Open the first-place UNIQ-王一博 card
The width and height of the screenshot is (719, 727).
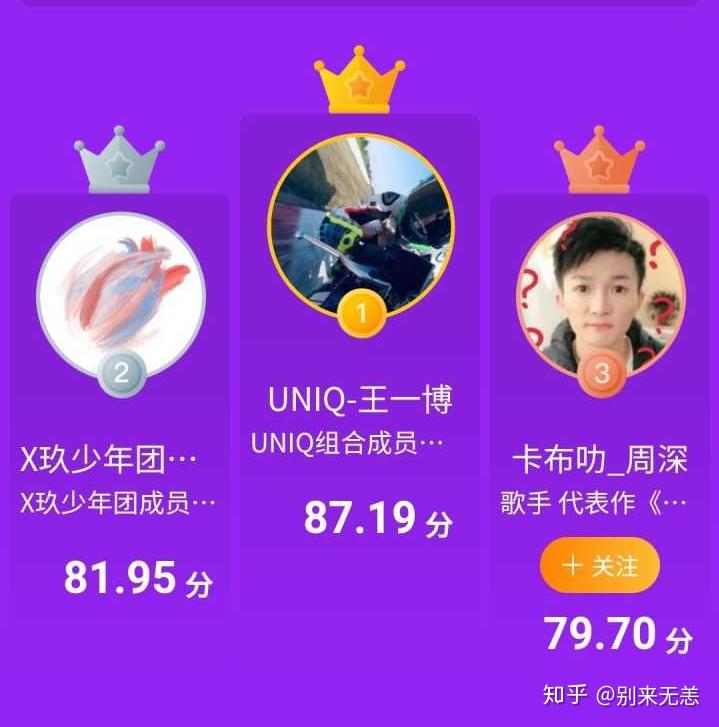point(360,401)
